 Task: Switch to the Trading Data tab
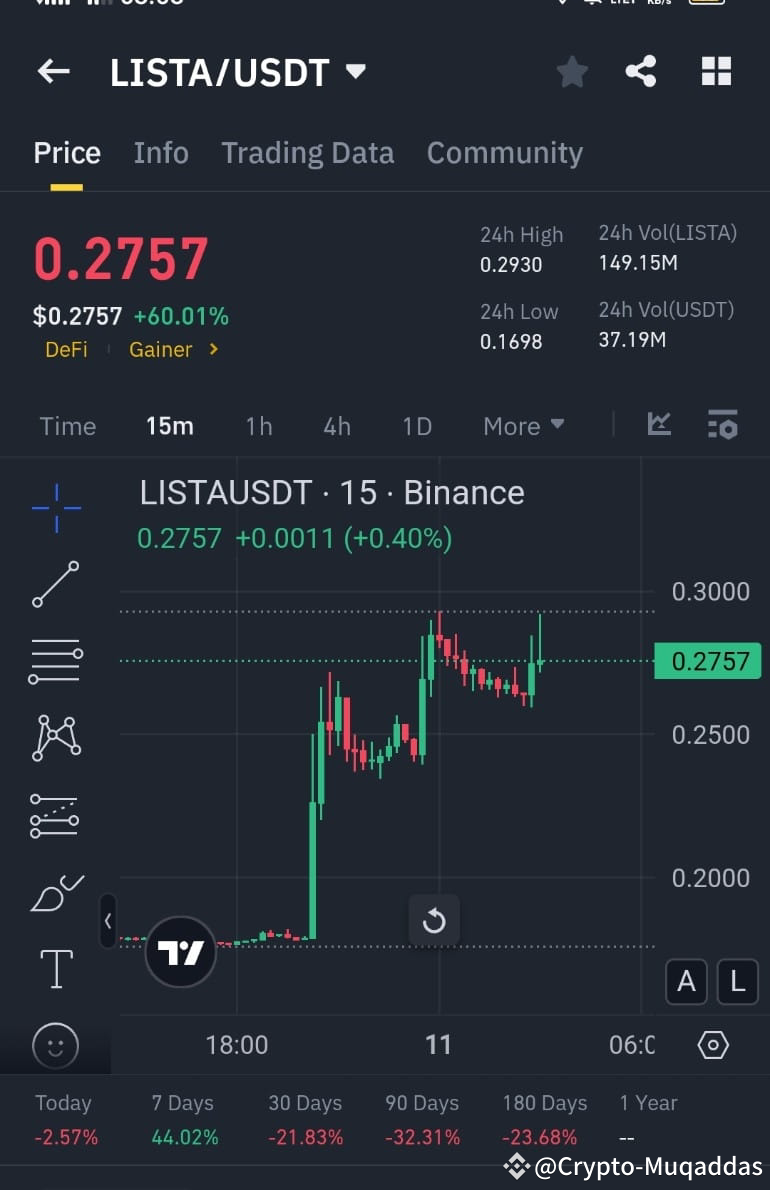(307, 152)
